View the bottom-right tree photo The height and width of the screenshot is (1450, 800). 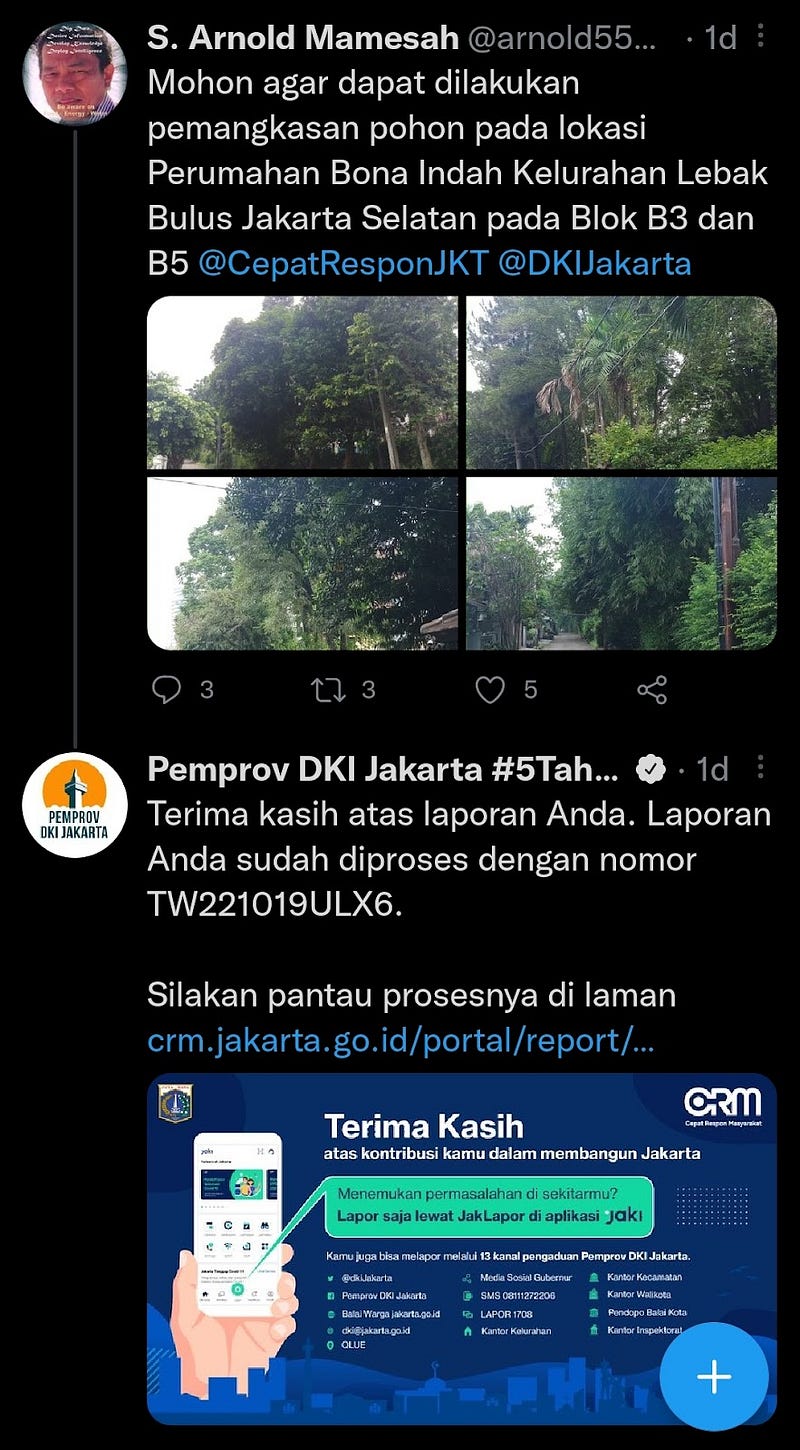[621, 563]
